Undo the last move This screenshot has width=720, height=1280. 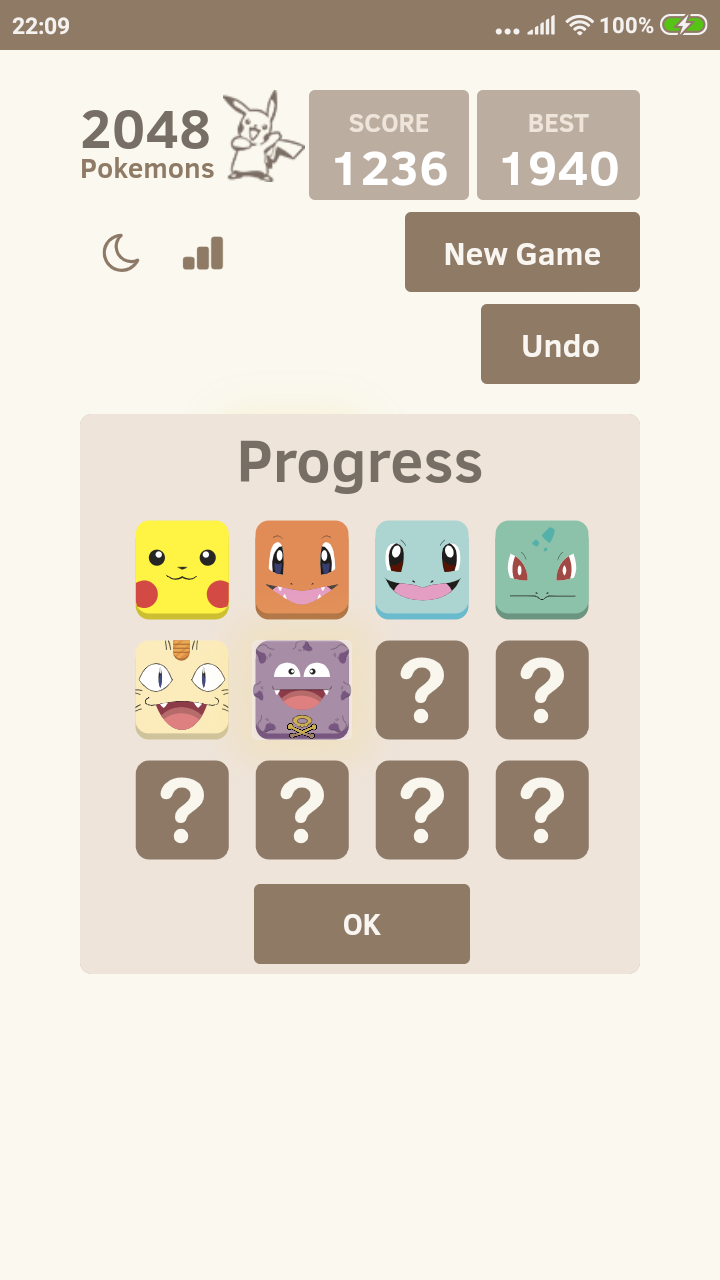(x=560, y=344)
